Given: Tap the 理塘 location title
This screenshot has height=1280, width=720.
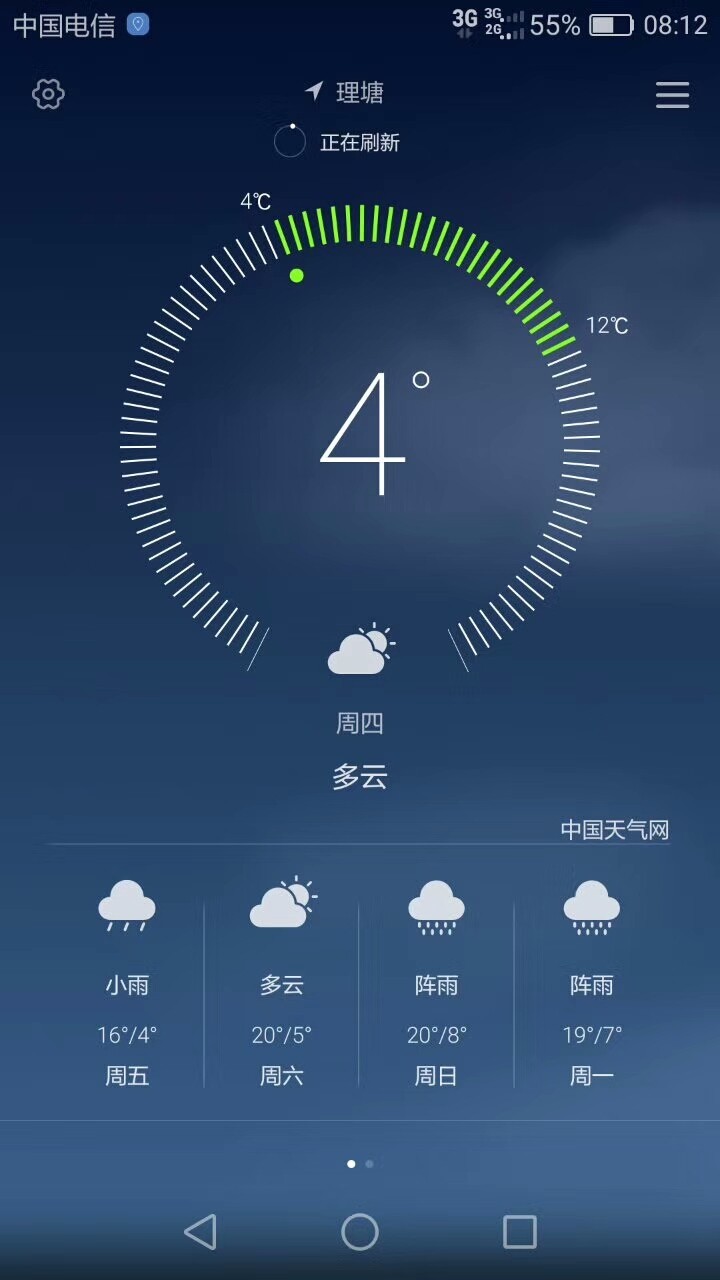Looking at the screenshot, I should coord(344,93).
